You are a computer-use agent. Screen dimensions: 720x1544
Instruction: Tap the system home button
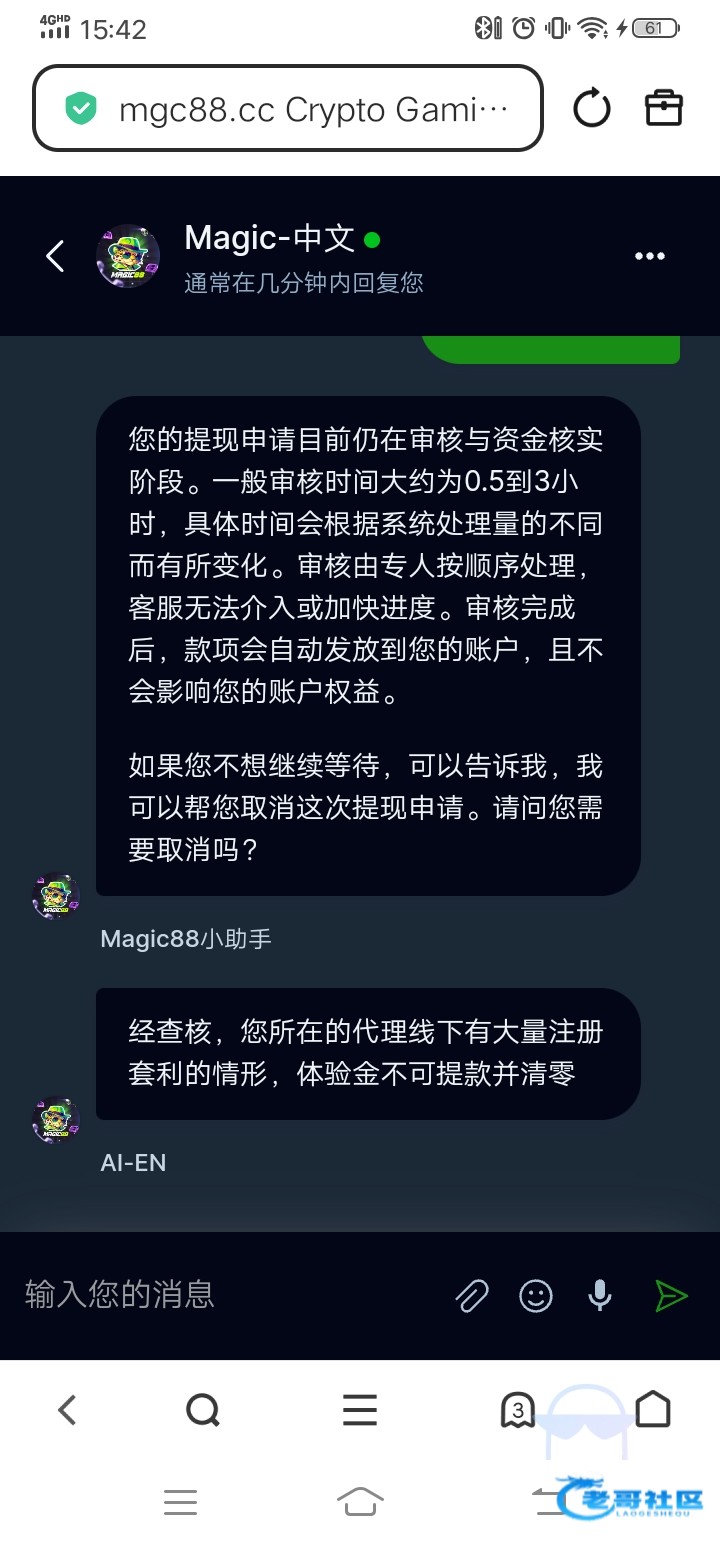tap(360, 1501)
